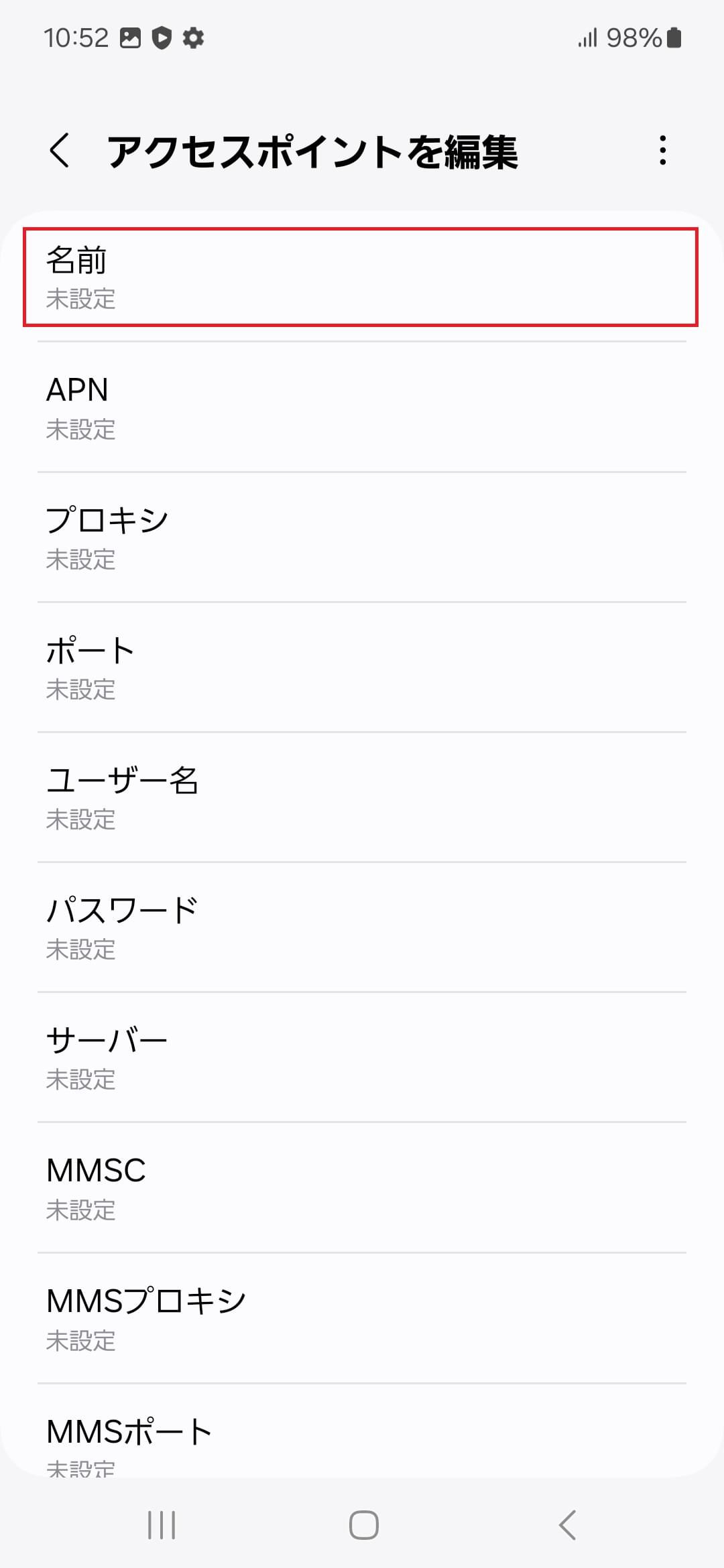Tap the settings gear icon in status bar
This screenshot has height=1568, width=724.
tap(193, 38)
